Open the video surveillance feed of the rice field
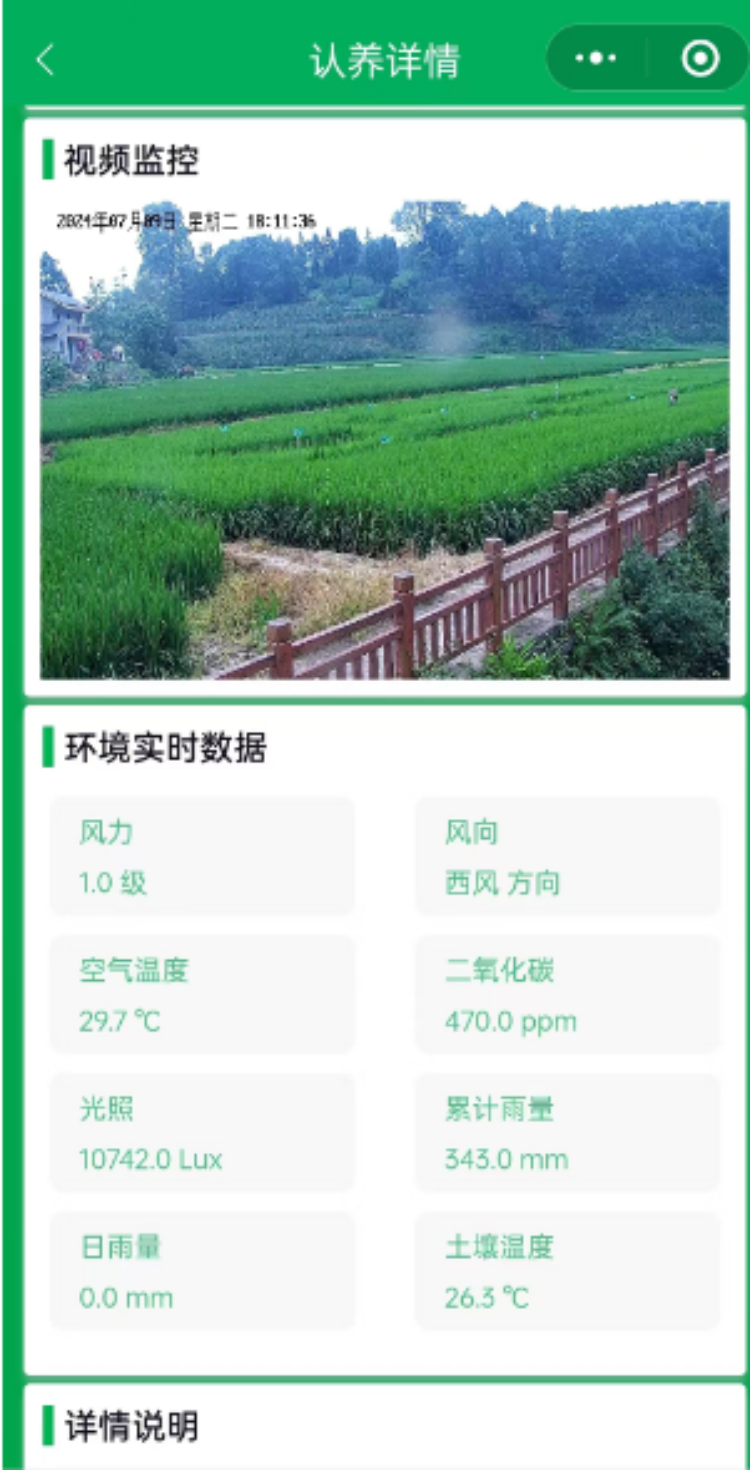Image resolution: width=750 pixels, height=1470 pixels. [385, 440]
